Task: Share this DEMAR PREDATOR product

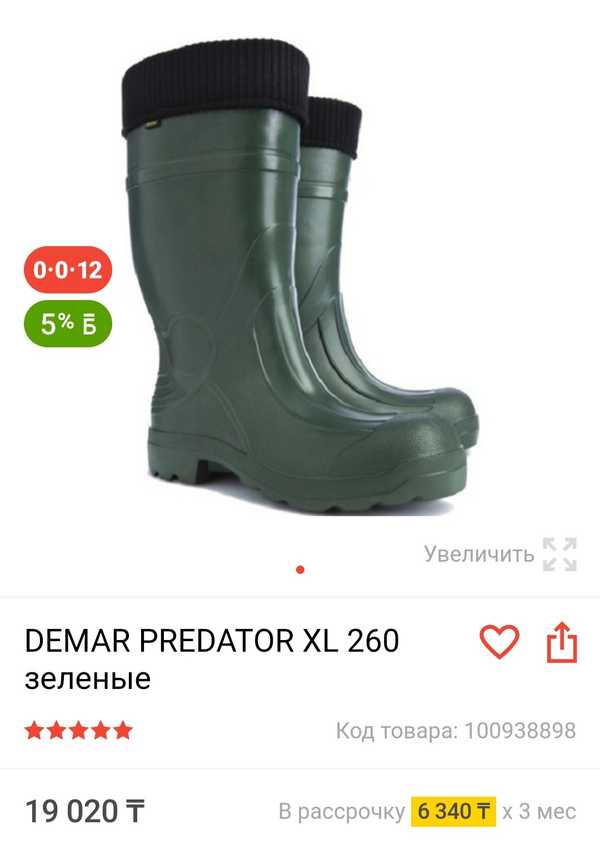Action: [x=562, y=642]
